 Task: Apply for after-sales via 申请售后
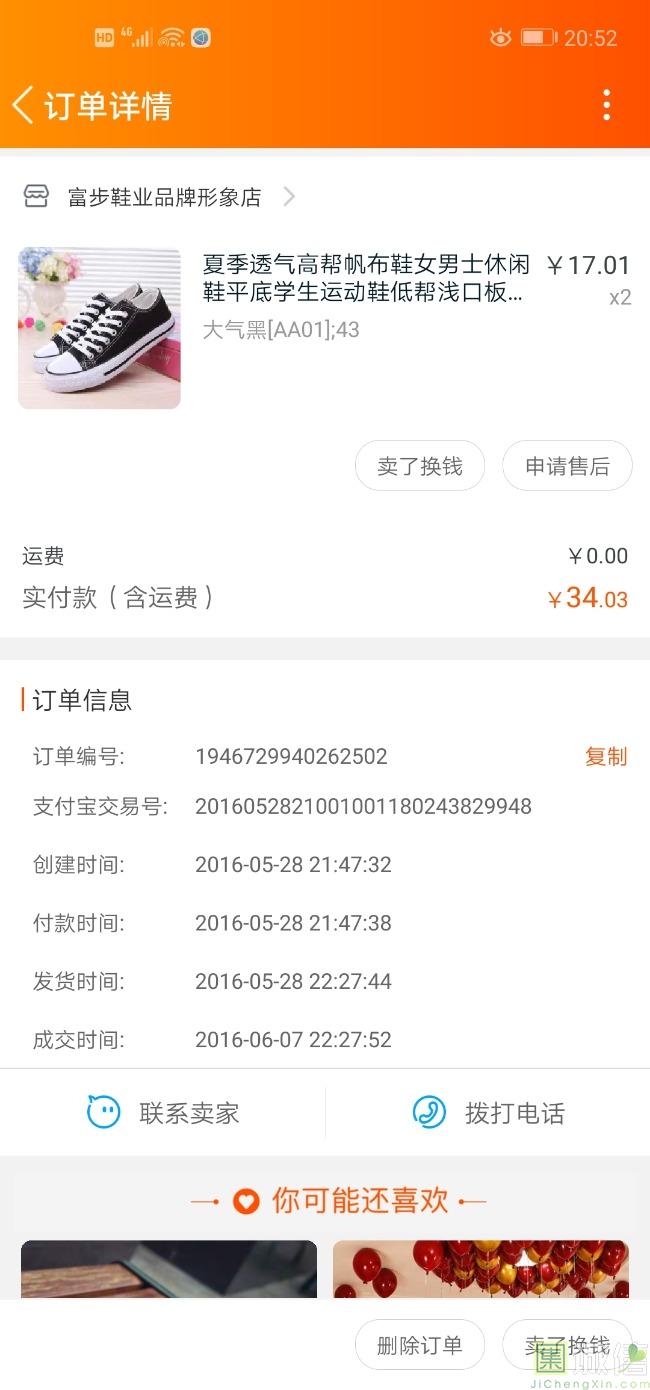pyautogui.click(x=567, y=466)
